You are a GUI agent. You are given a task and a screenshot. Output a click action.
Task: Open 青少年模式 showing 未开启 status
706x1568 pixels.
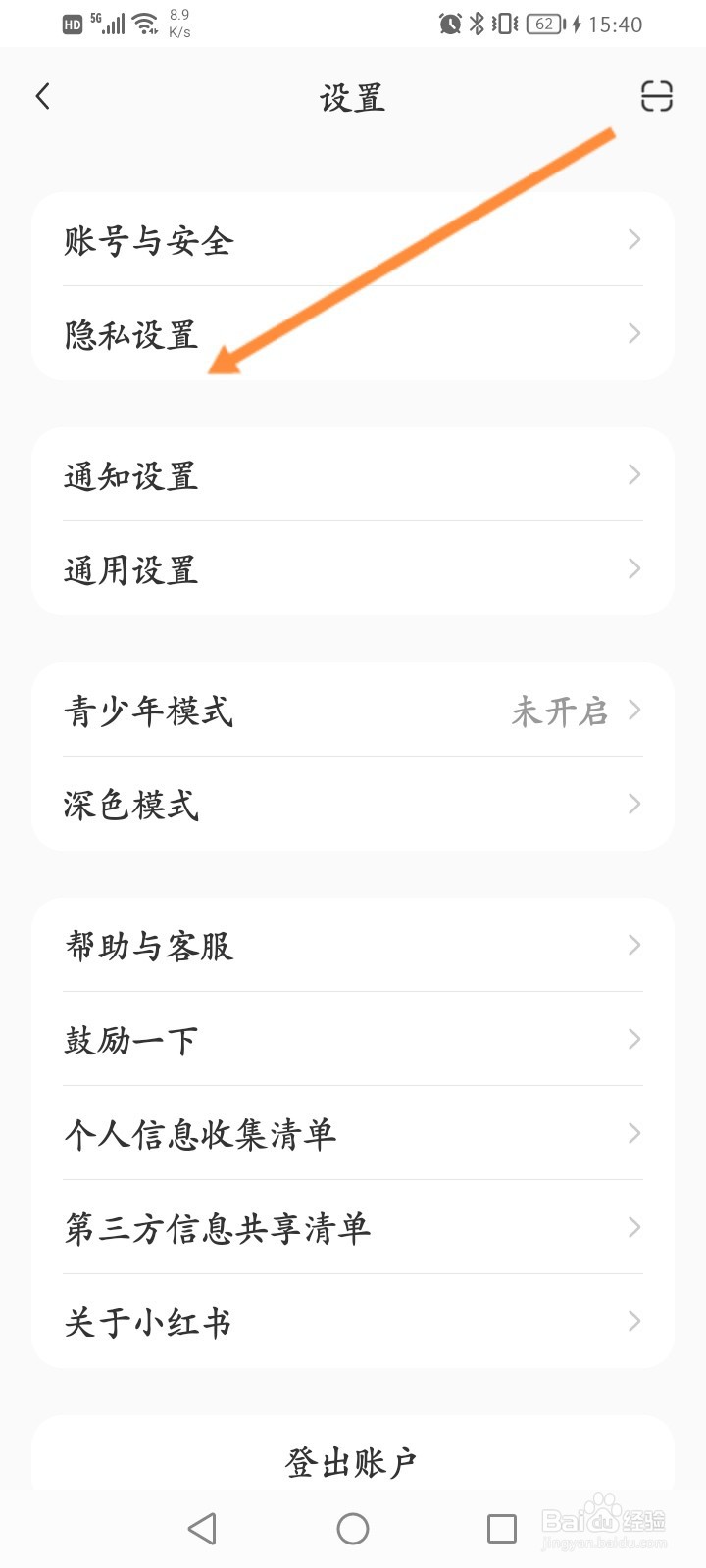[353, 712]
